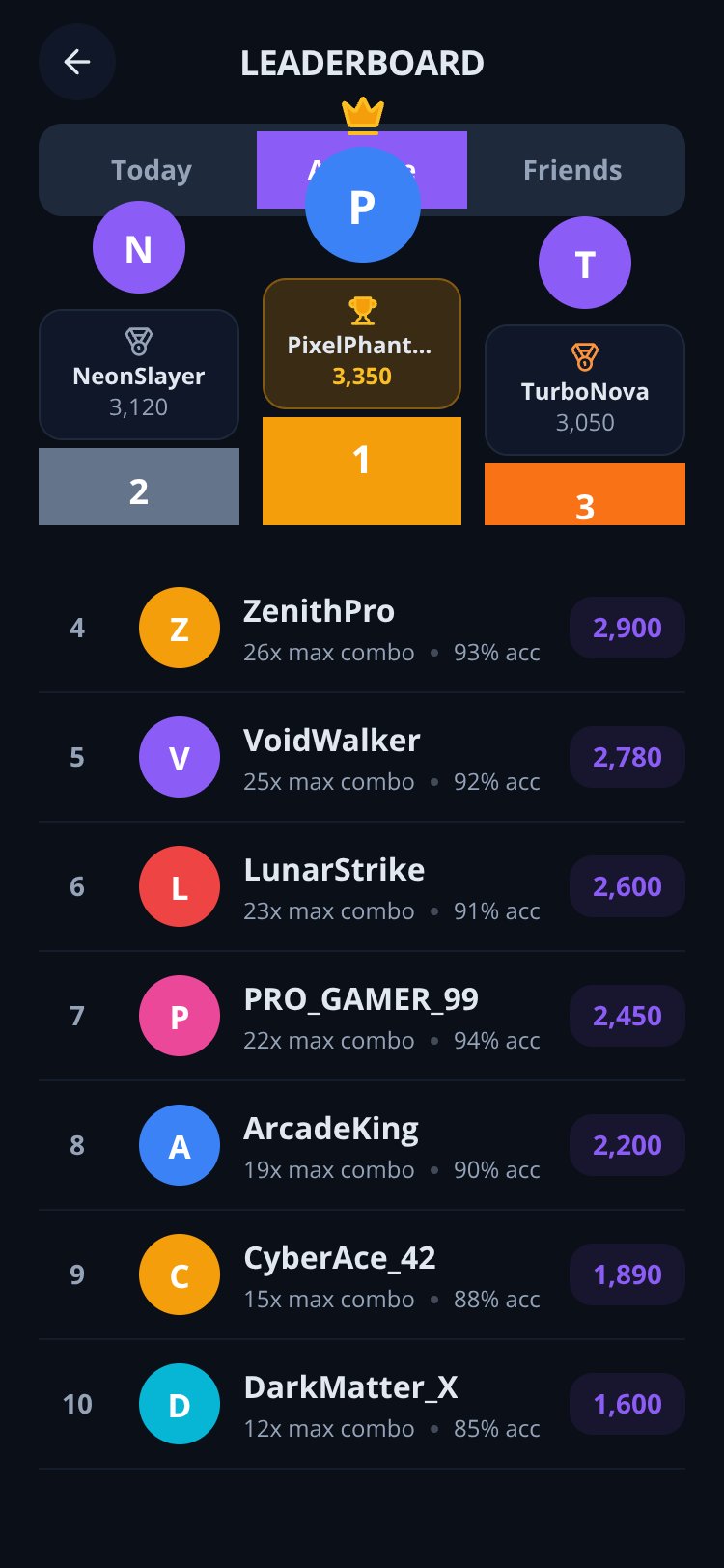724x1568 pixels.
Task: Switch to the Friends tab
Action: [572, 170]
